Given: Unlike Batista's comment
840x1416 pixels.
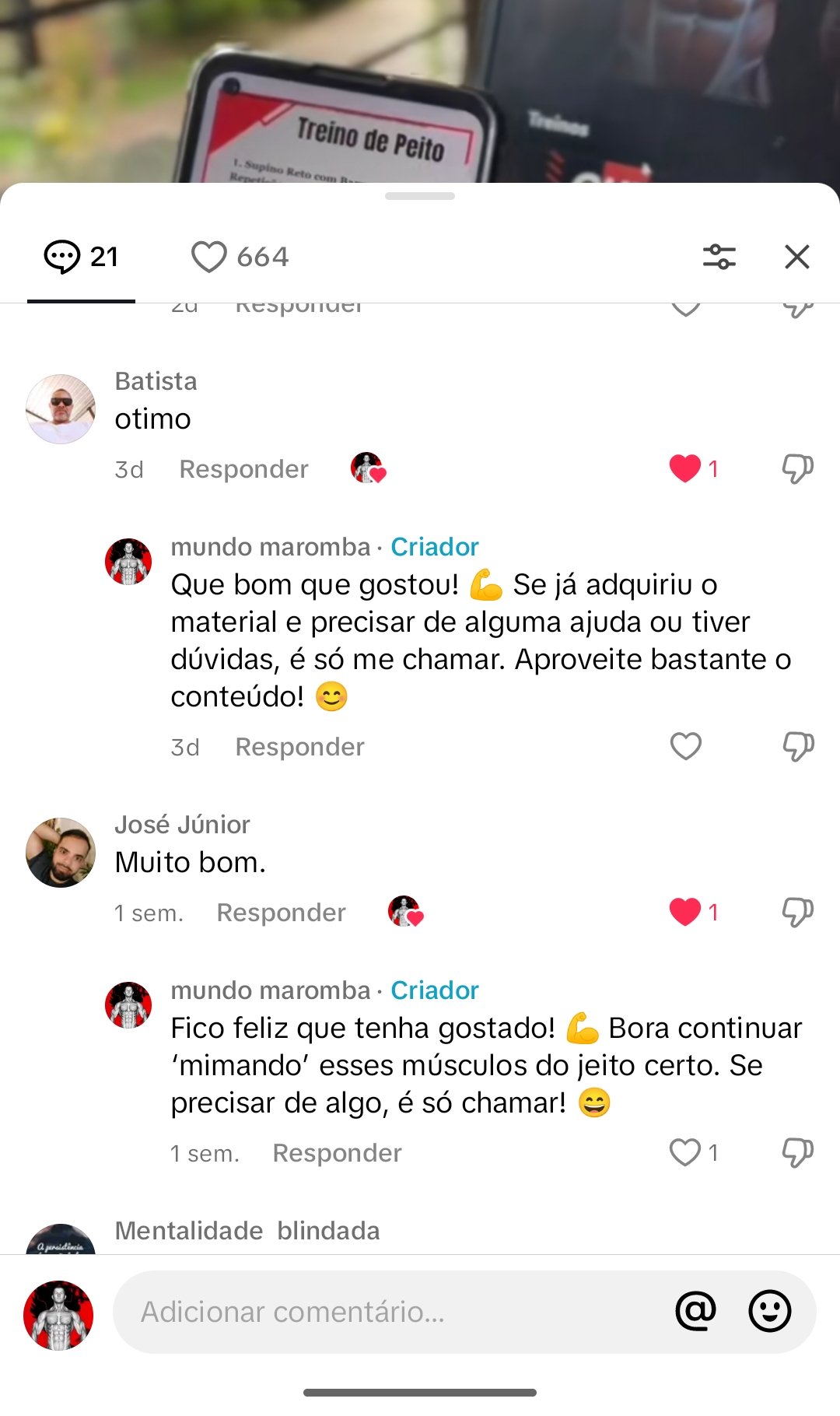Looking at the screenshot, I should point(685,468).
